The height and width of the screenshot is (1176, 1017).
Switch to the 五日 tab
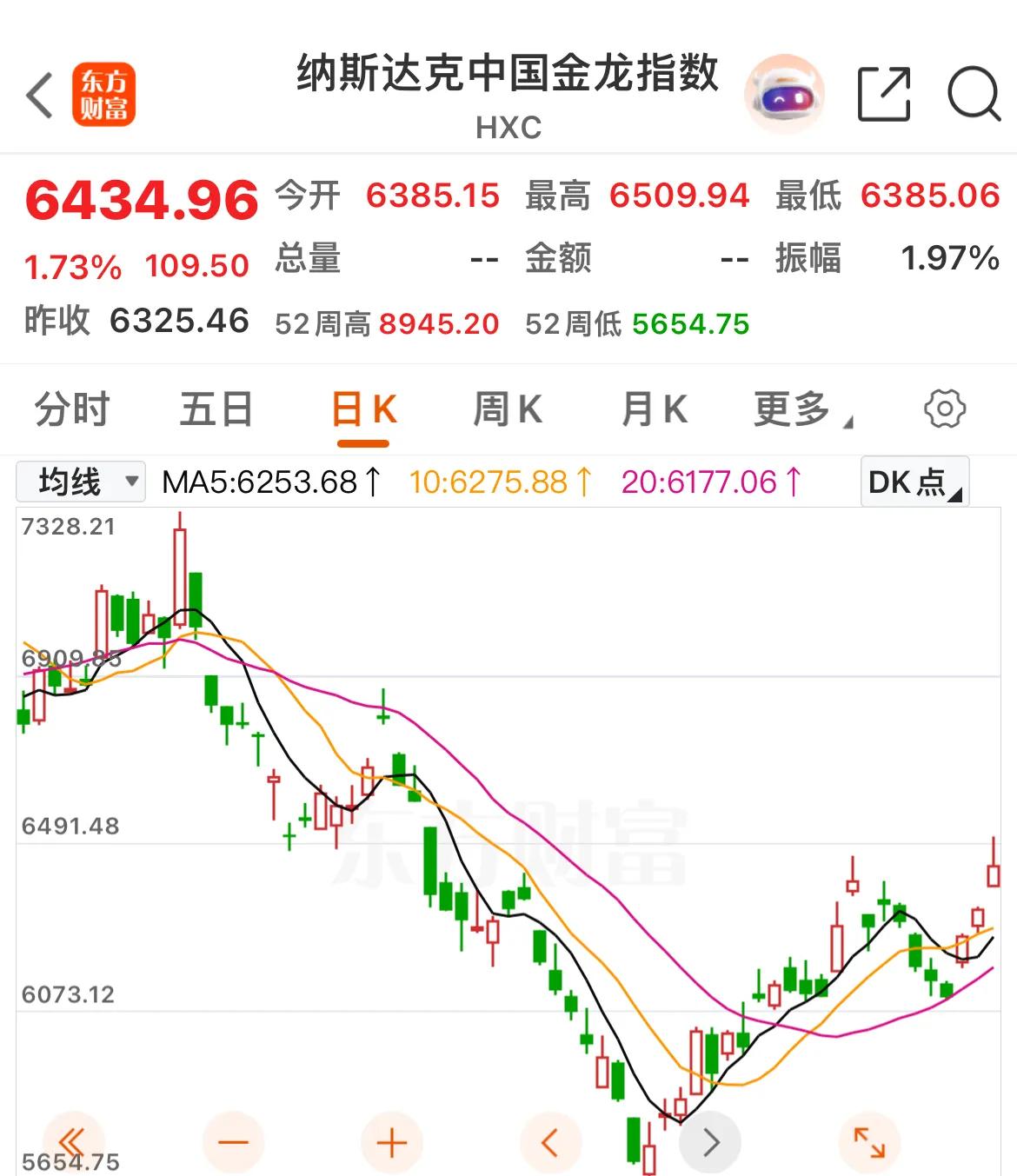(x=216, y=409)
